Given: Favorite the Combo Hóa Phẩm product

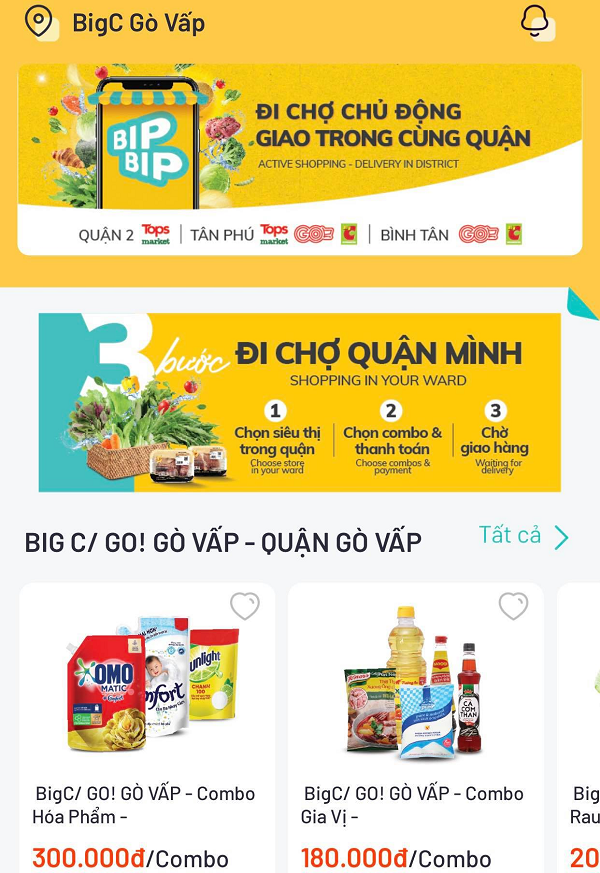Looking at the screenshot, I should point(245,606).
